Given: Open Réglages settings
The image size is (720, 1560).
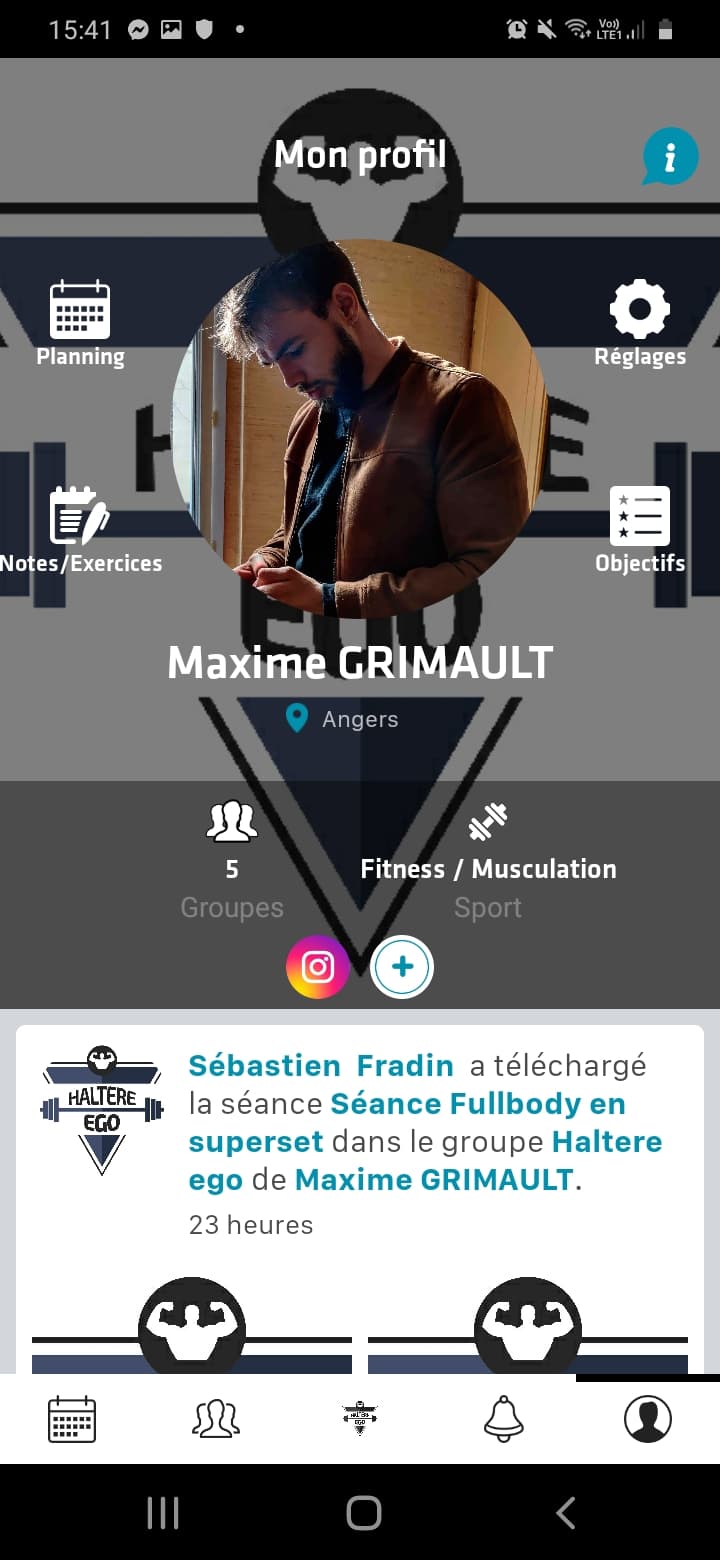Looking at the screenshot, I should 640,324.
